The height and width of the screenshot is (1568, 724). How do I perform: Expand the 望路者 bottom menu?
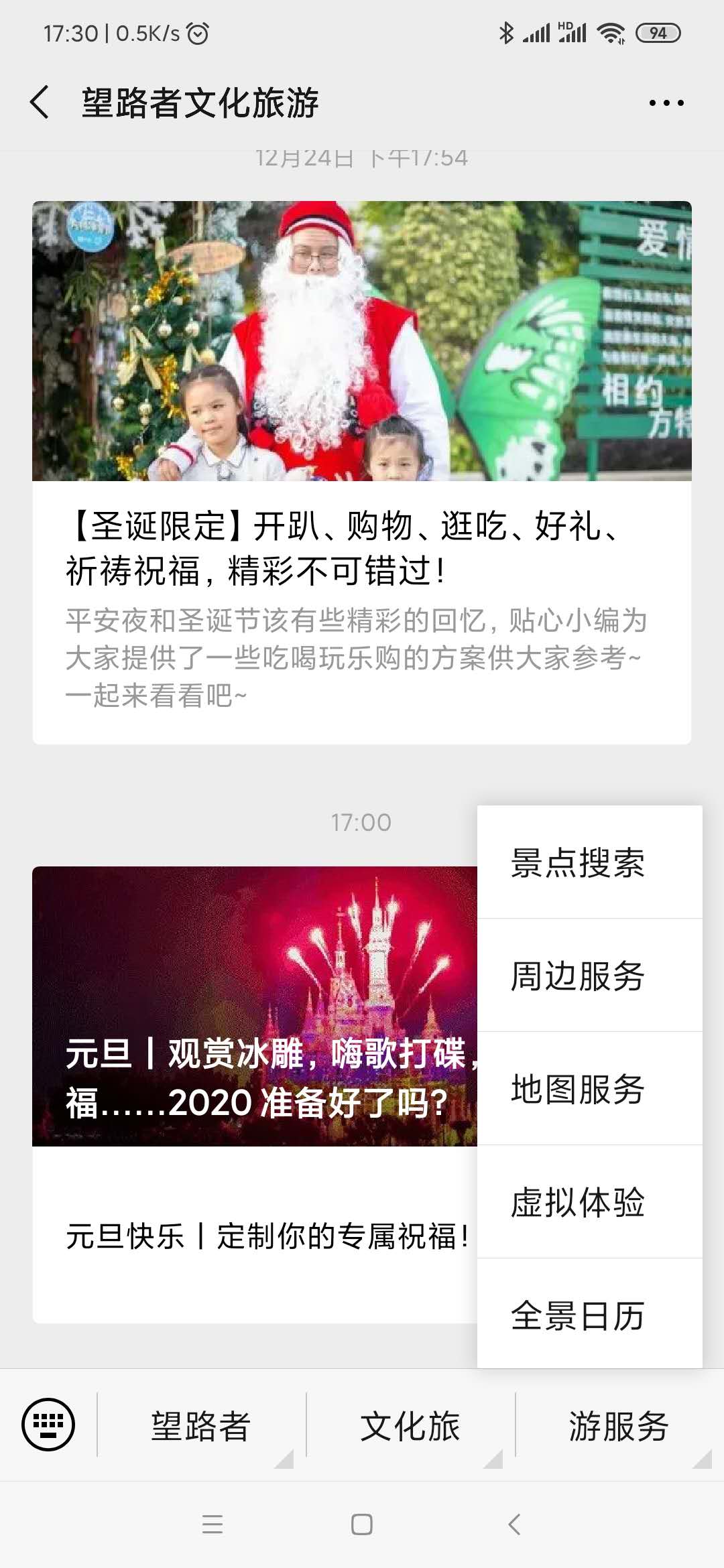(201, 1425)
